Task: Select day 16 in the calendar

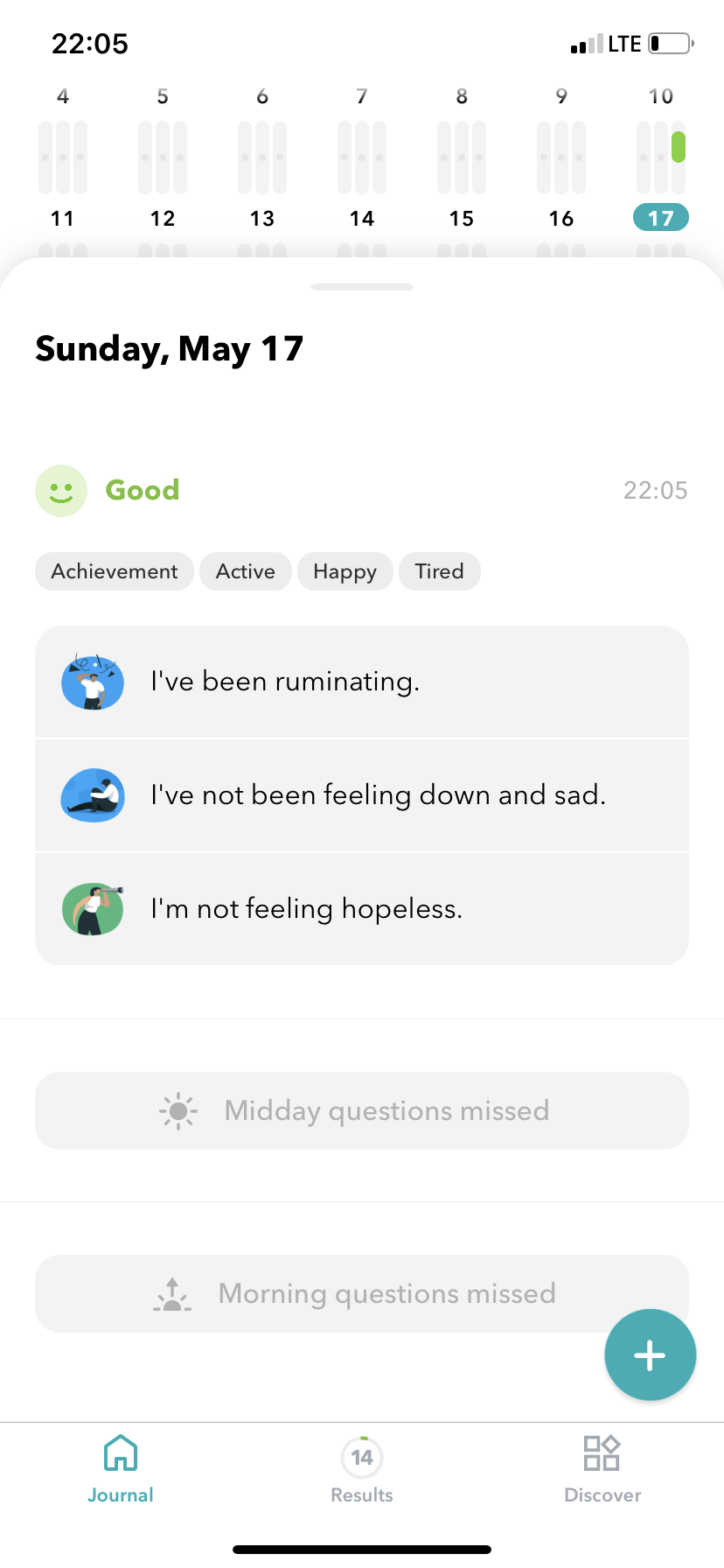Action: click(x=561, y=219)
